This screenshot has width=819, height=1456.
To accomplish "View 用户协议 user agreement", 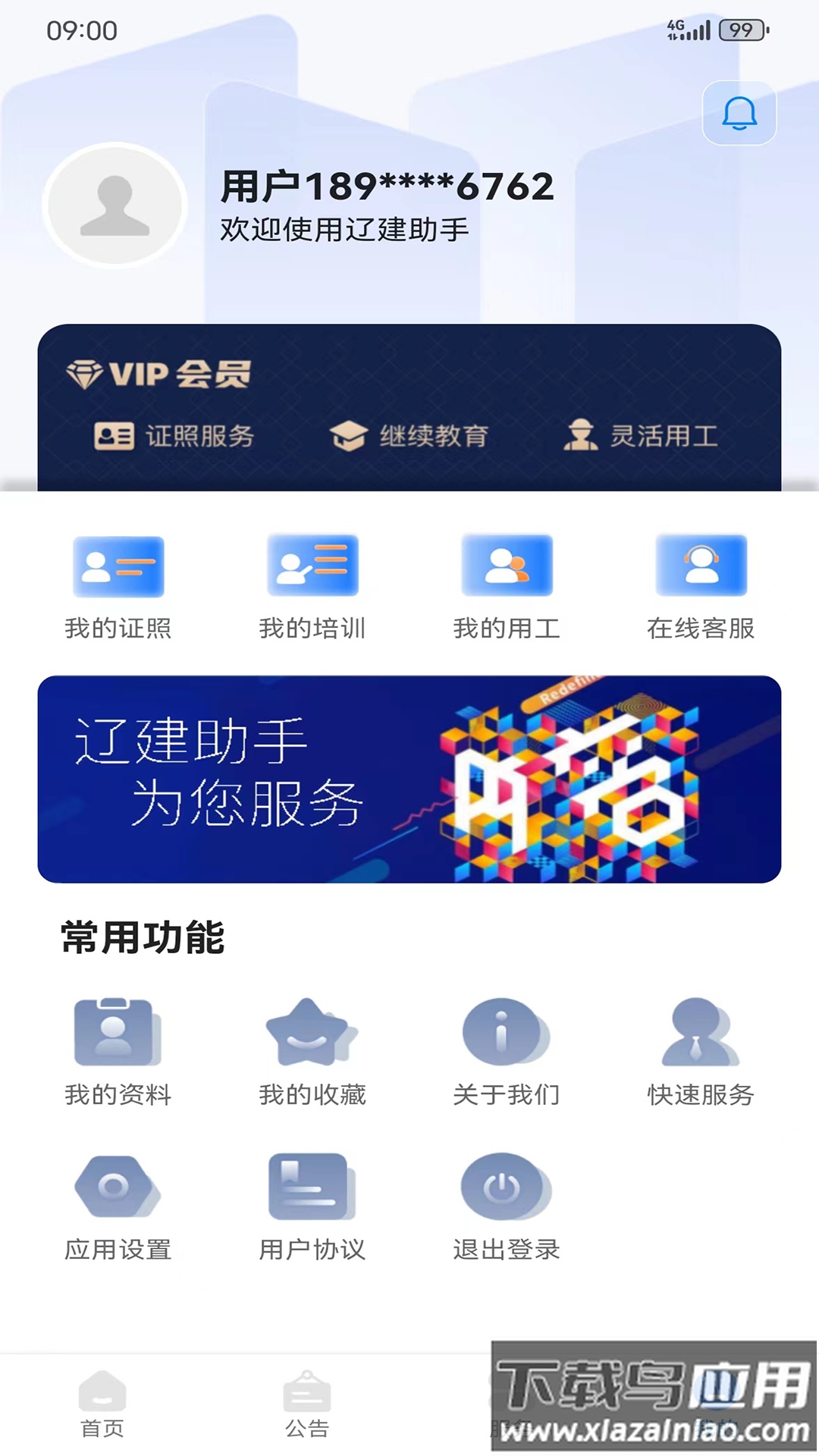I will pos(311,1206).
